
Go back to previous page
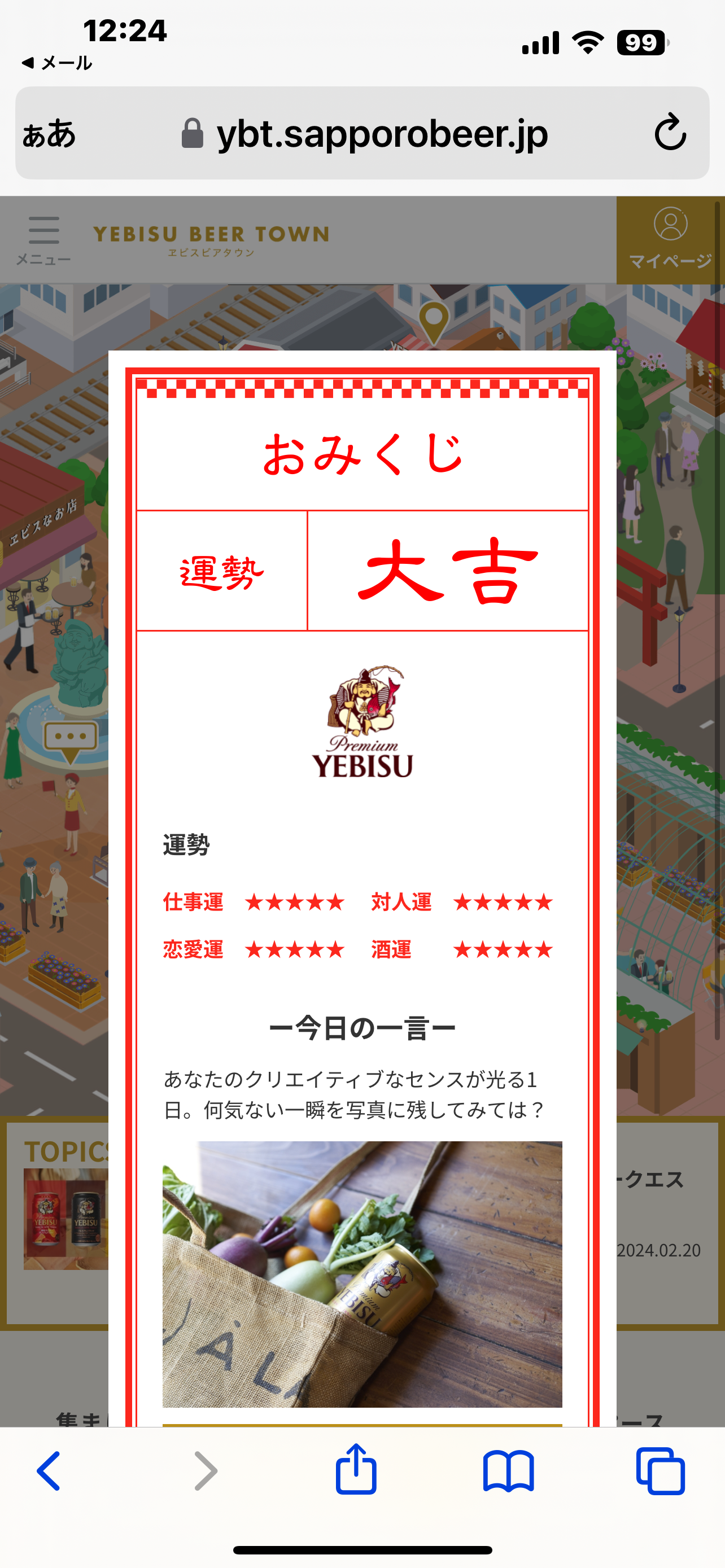[49, 1470]
